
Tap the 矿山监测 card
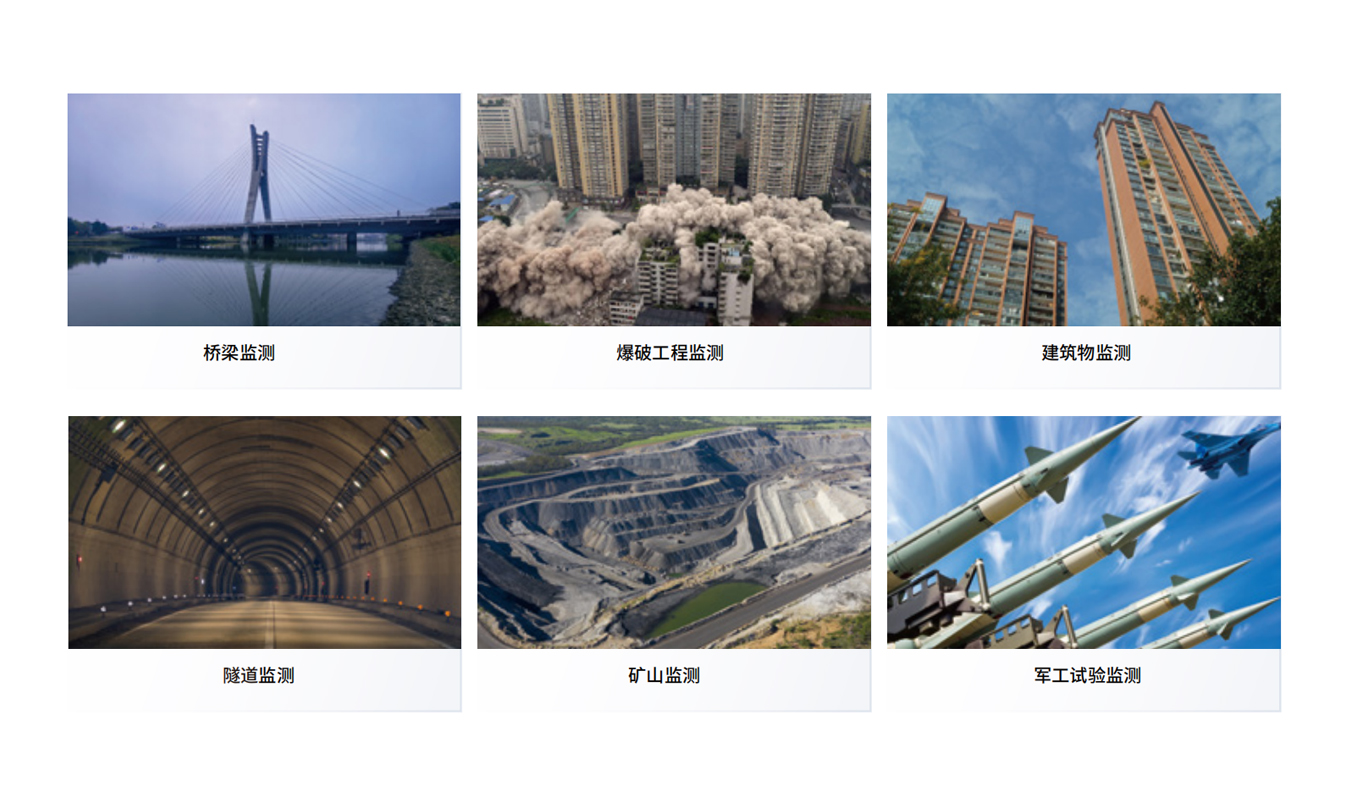(x=673, y=562)
